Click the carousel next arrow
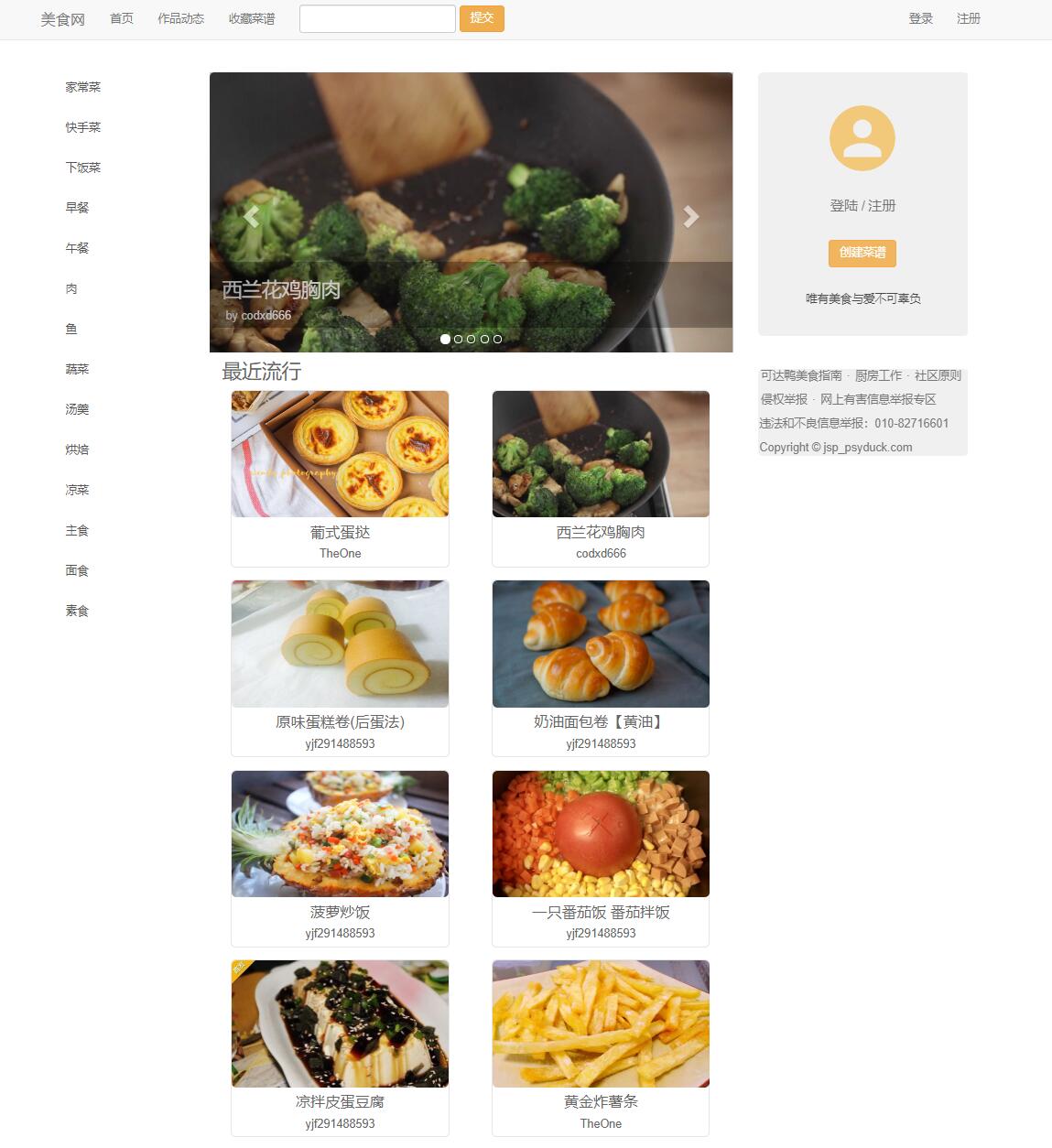Screen dimensions: 1052x1148 tap(692, 216)
